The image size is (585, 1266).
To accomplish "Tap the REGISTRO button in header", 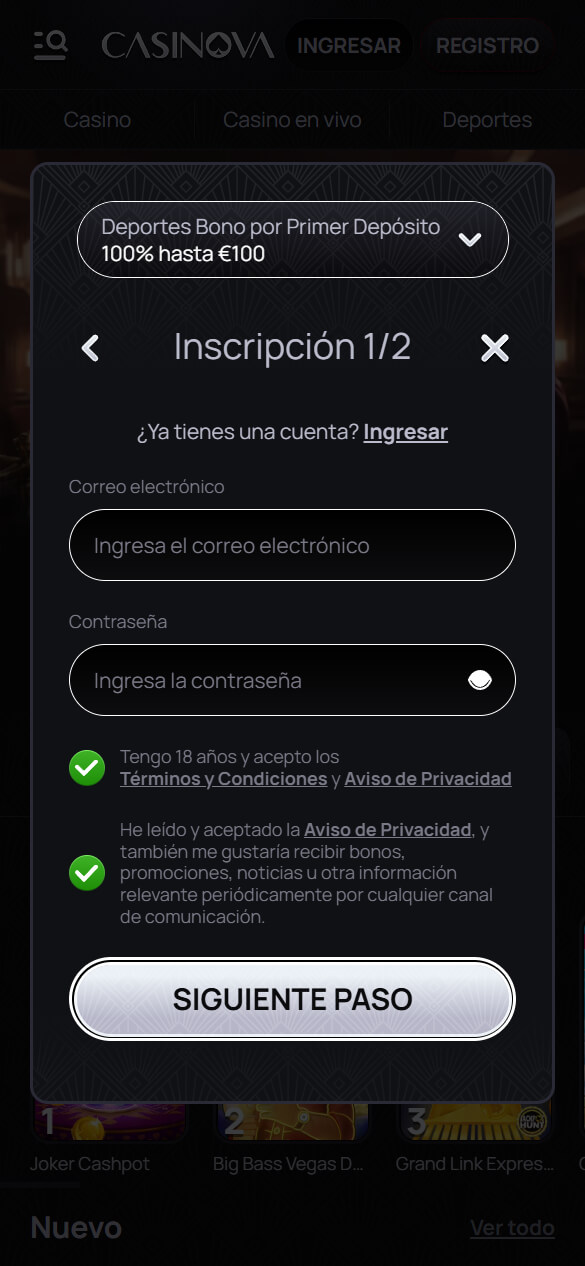I will (x=488, y=45).
